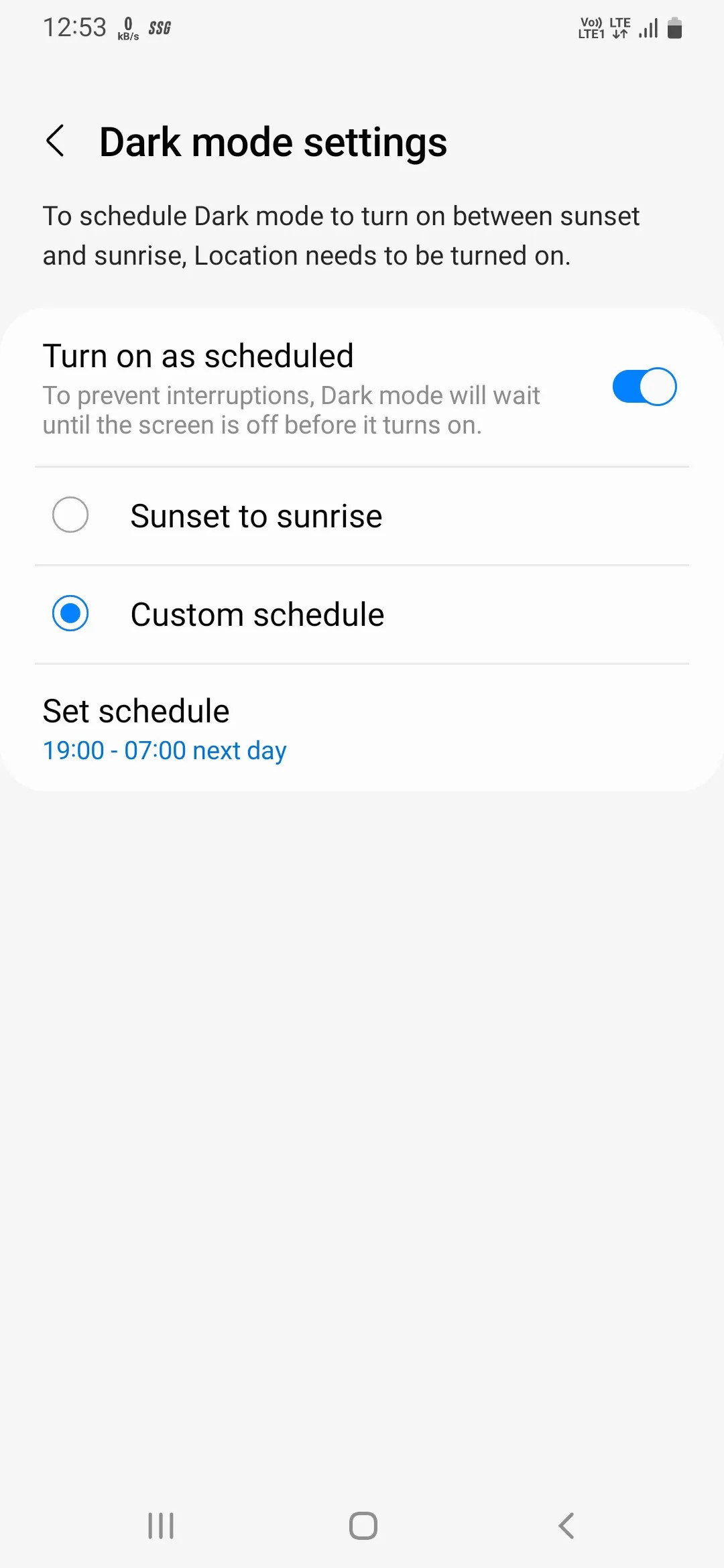Tap the Turn on as scheduled label
The height and width of the screenshot is (1568, 724).
pos(198,356)
